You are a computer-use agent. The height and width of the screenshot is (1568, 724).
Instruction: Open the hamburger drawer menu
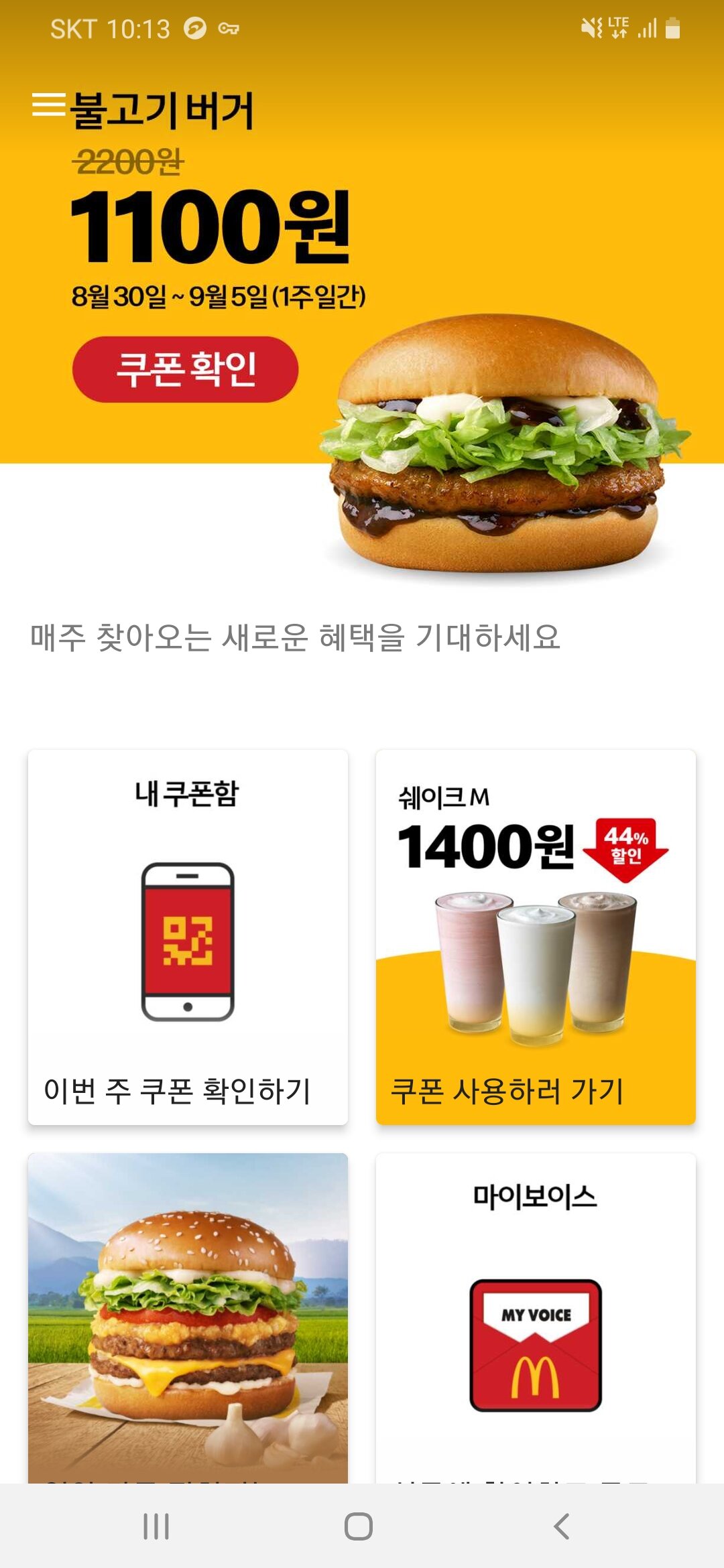point(48,105)
